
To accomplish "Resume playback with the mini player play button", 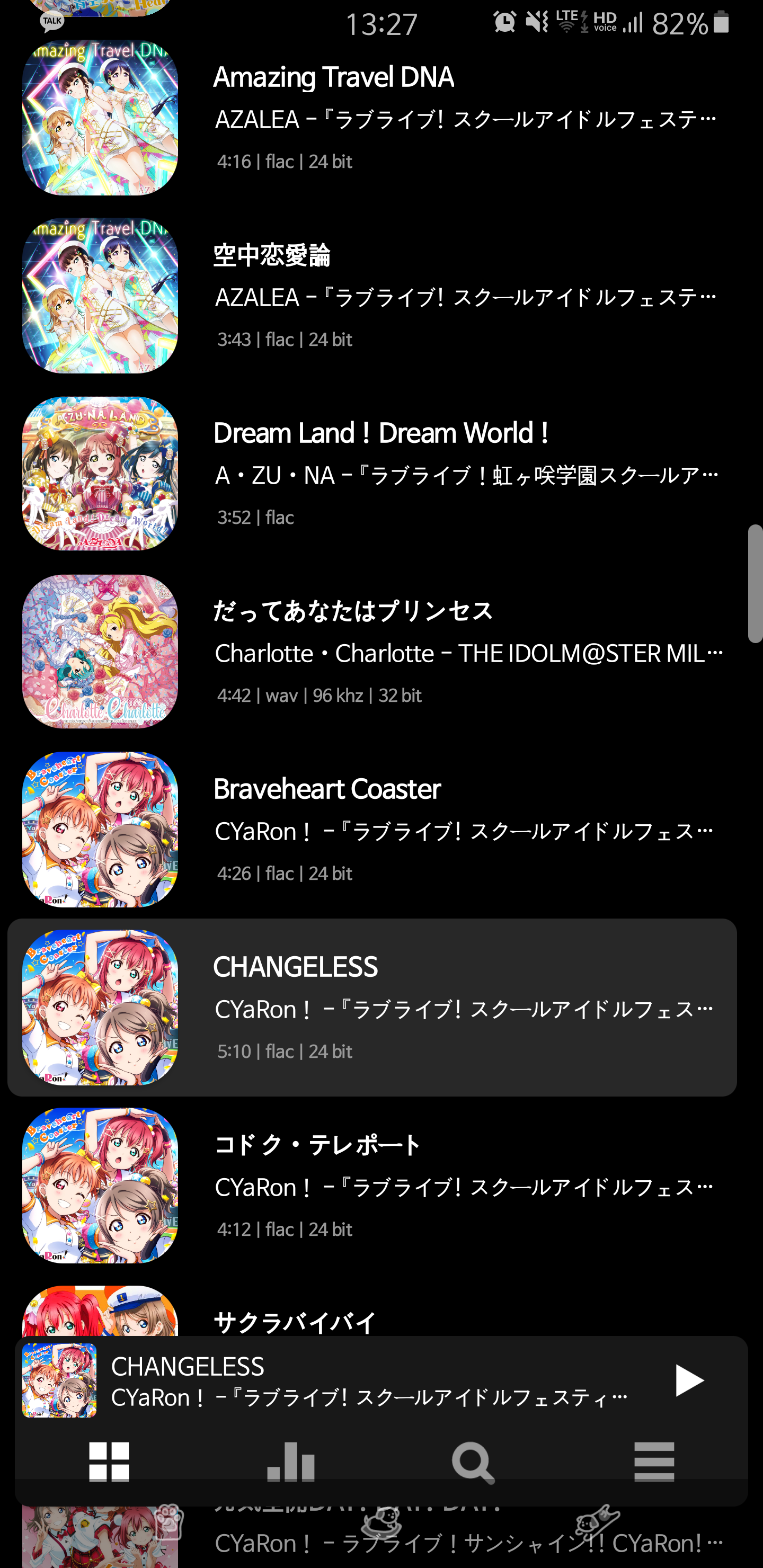I will coord(688,1380).
